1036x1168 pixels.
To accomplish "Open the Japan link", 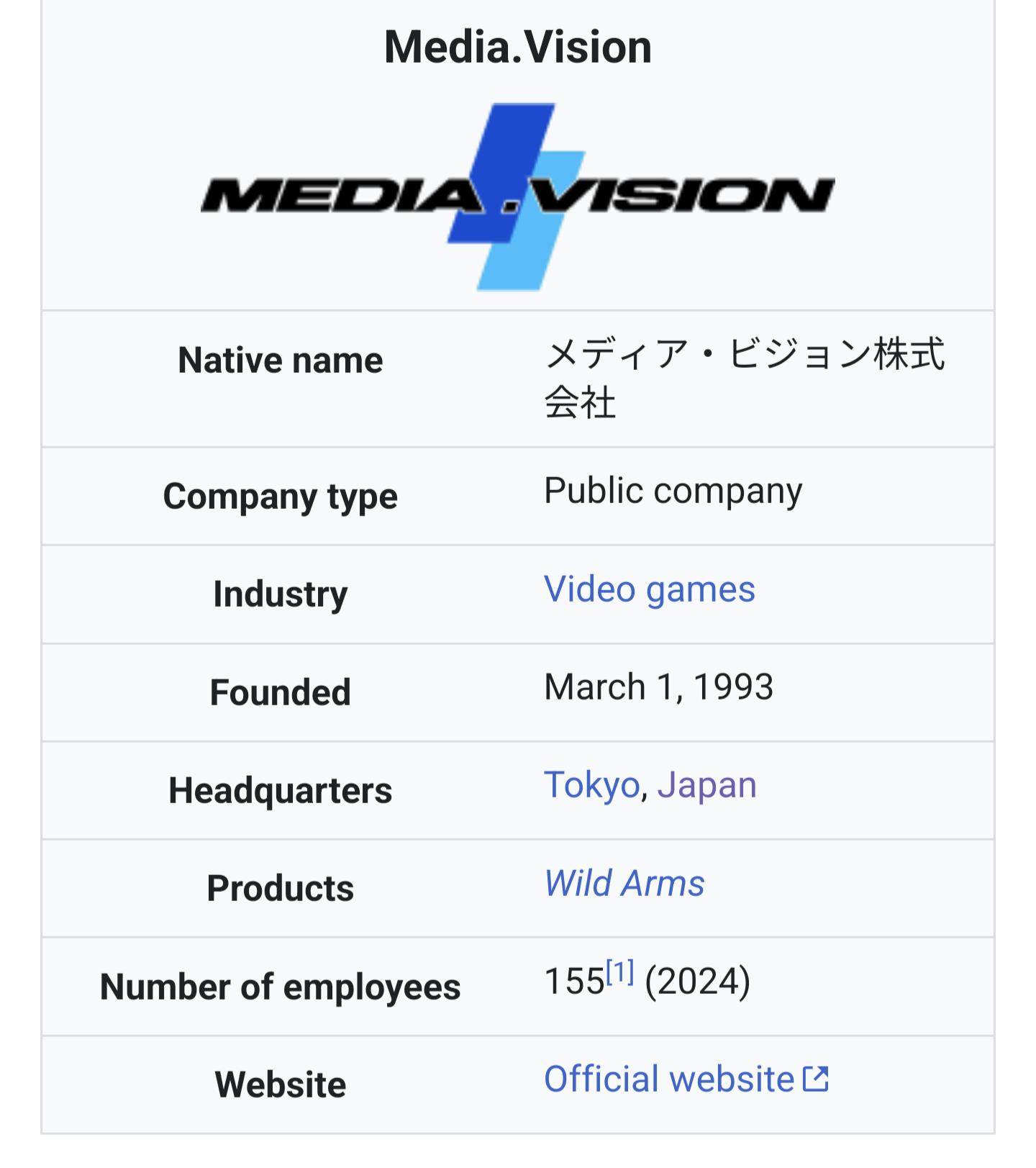I will pyautogui.click(x=706, y=785).
